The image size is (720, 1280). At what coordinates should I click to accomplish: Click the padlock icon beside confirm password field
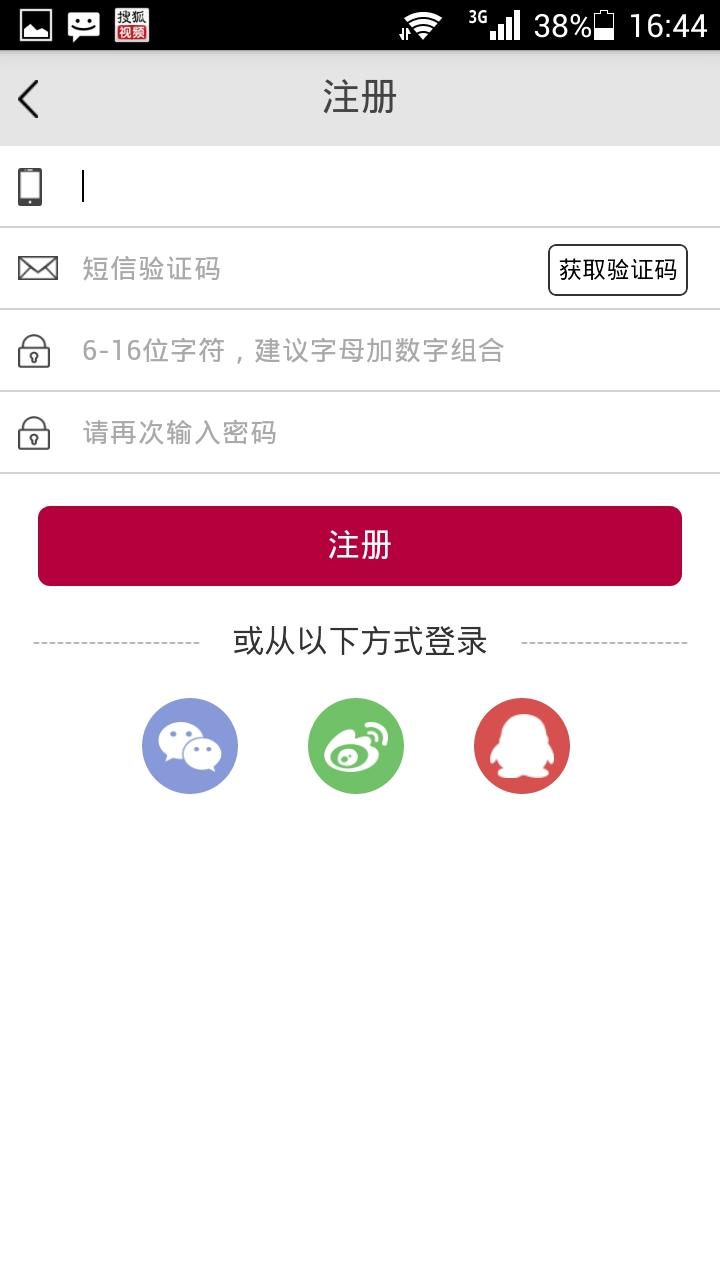click(x=35, y=433)
